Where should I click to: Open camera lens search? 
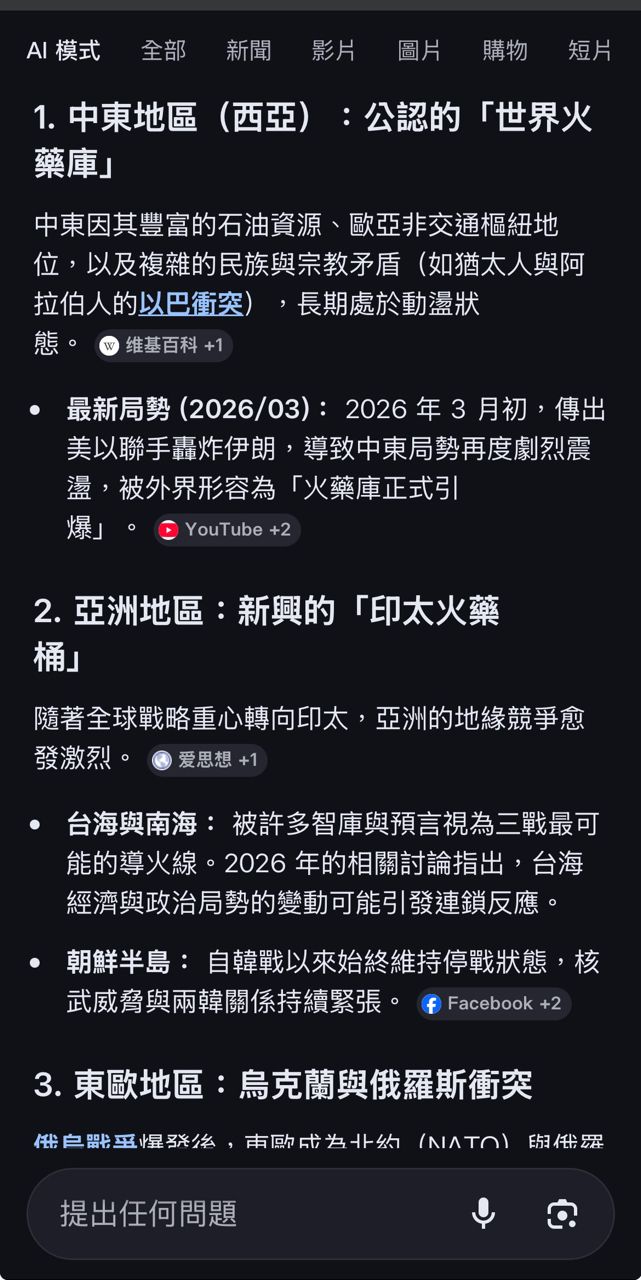coord(562,1213)
